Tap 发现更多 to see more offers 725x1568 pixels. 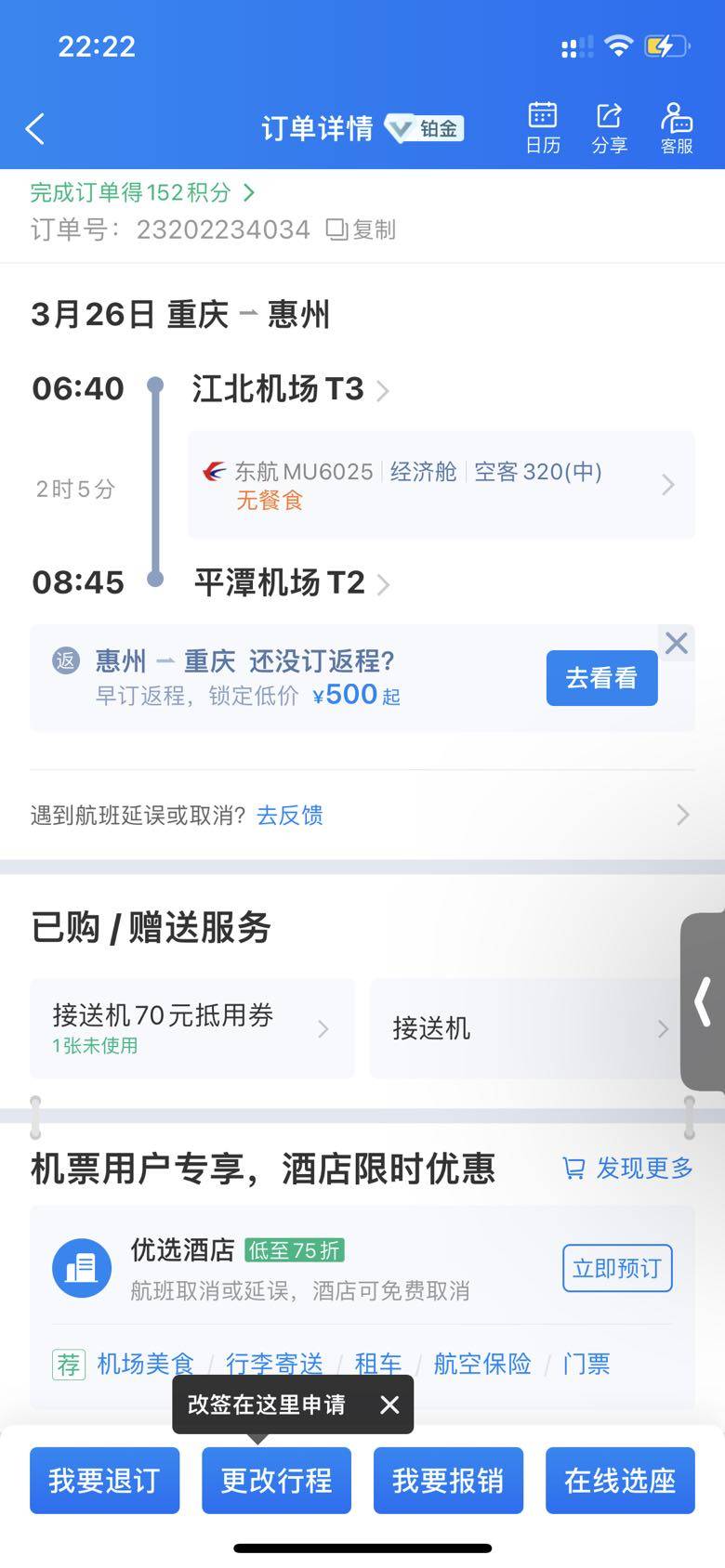pyautogui.click(x=628, y=1169)
